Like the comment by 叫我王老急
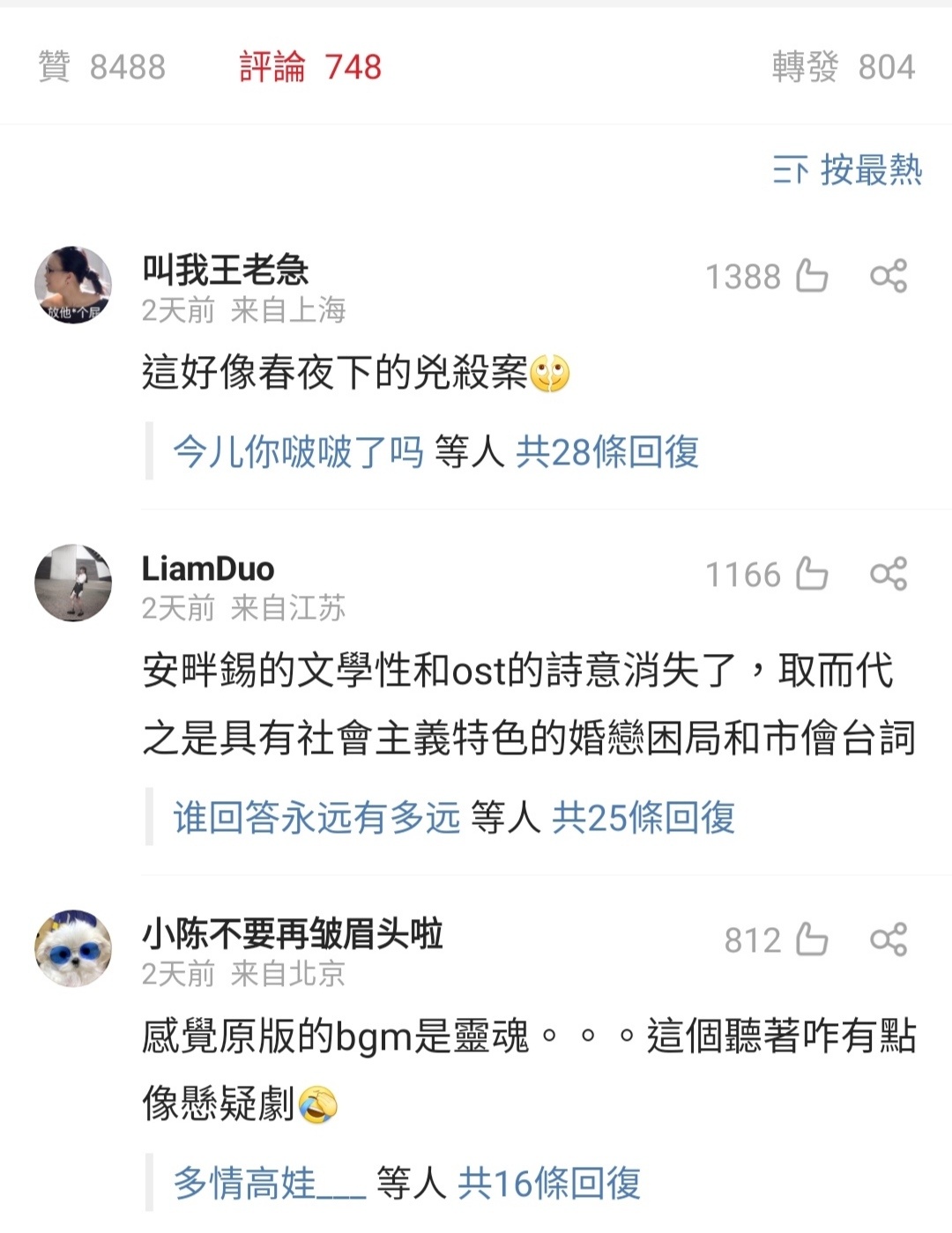Viewport: 952px width, 1233px height. [812, 276]
